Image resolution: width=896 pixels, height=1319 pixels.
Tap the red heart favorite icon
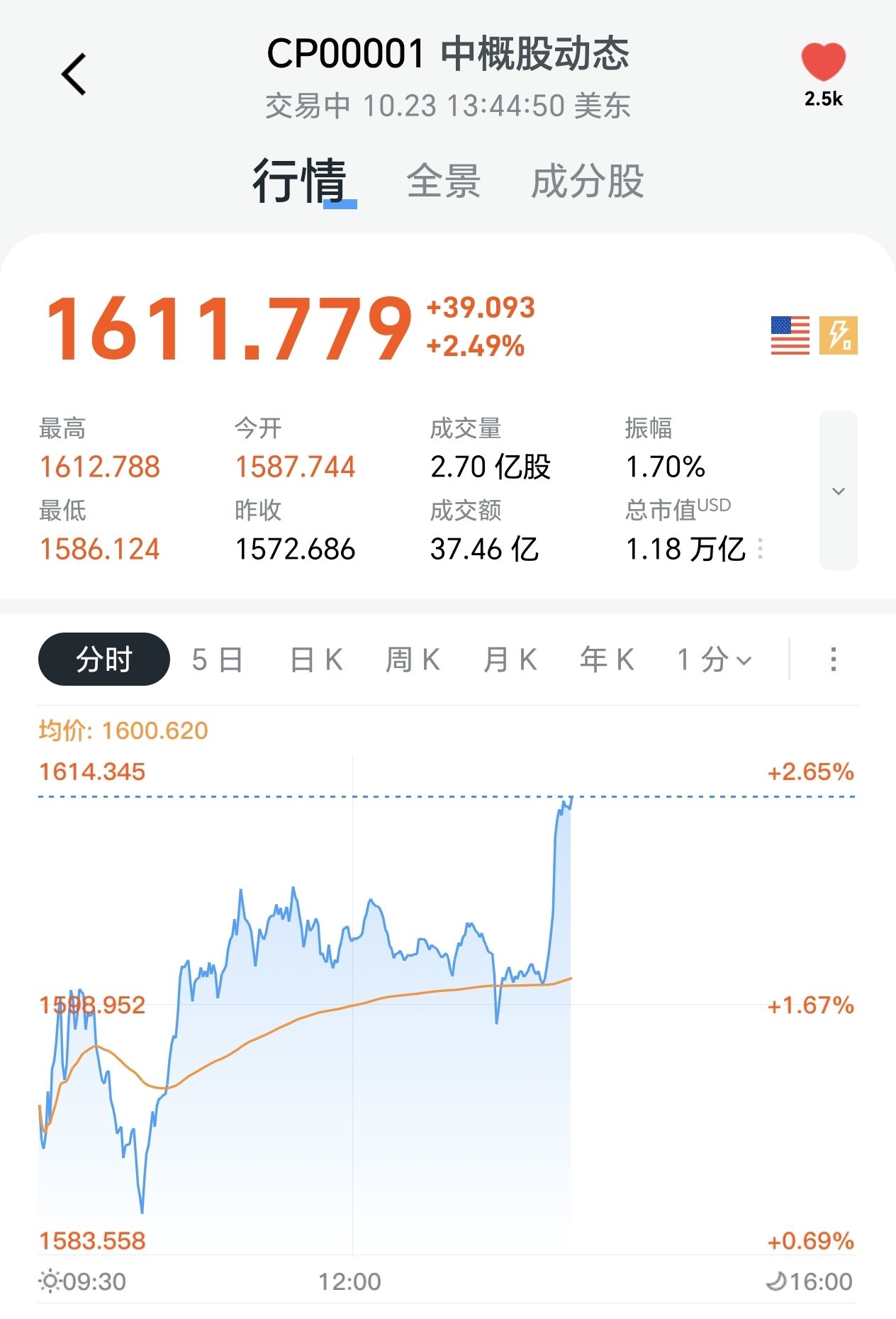click(x=823, y=62)
